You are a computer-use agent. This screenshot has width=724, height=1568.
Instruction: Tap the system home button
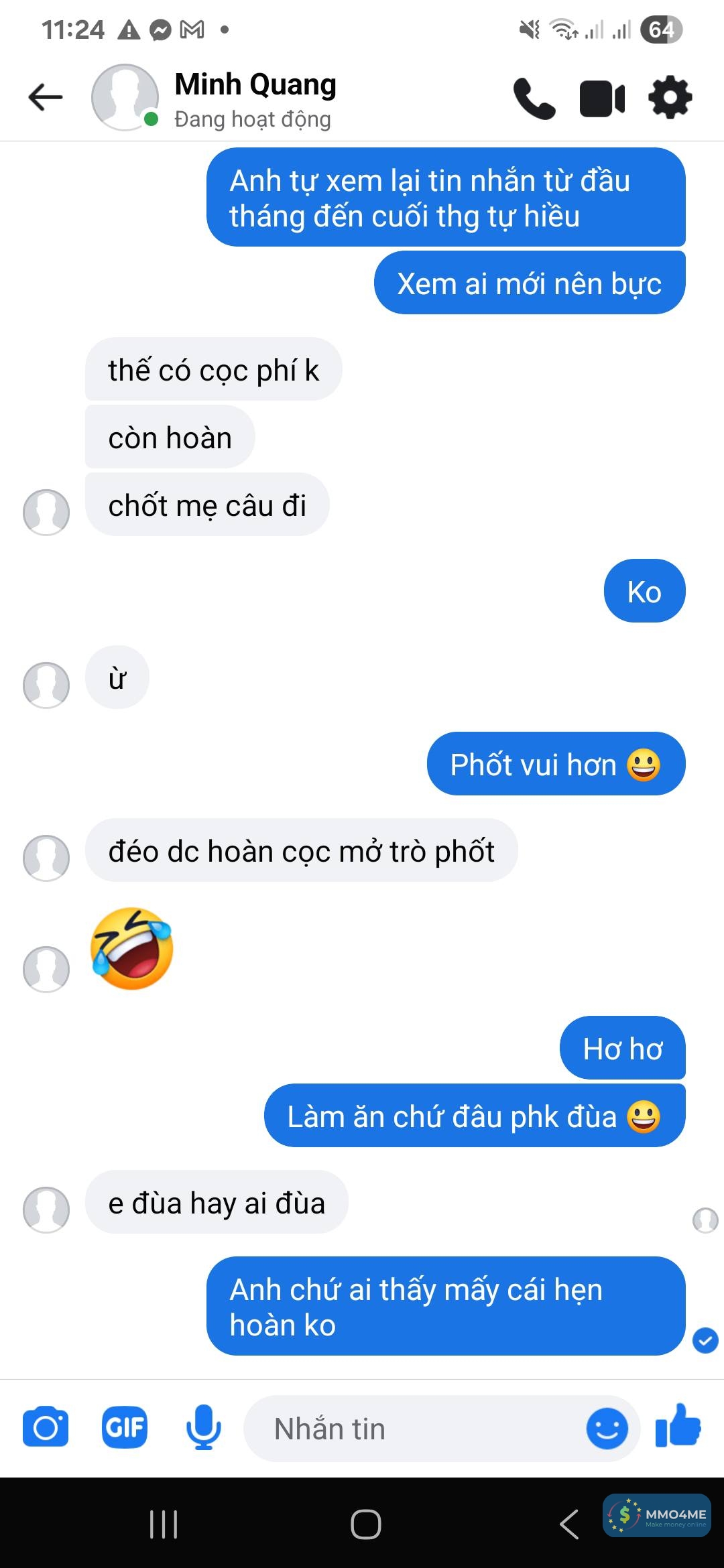(365, 1524)
